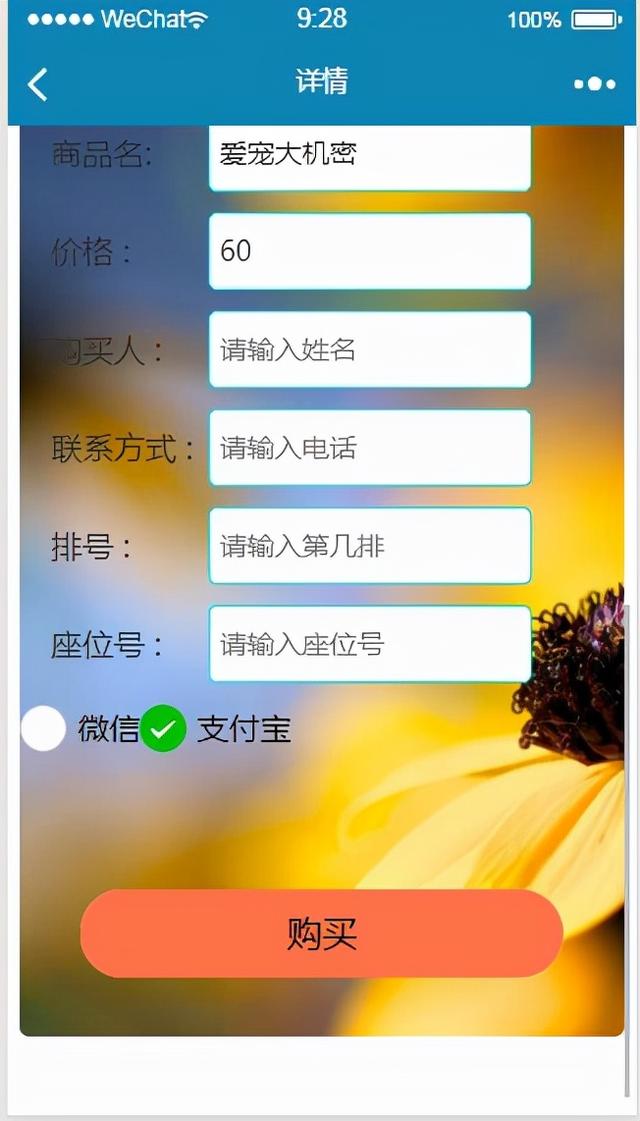The width and height of the screenshot is (640, 1121).
Task: Select 微信 as payment method
Action: tap(44, 729)
